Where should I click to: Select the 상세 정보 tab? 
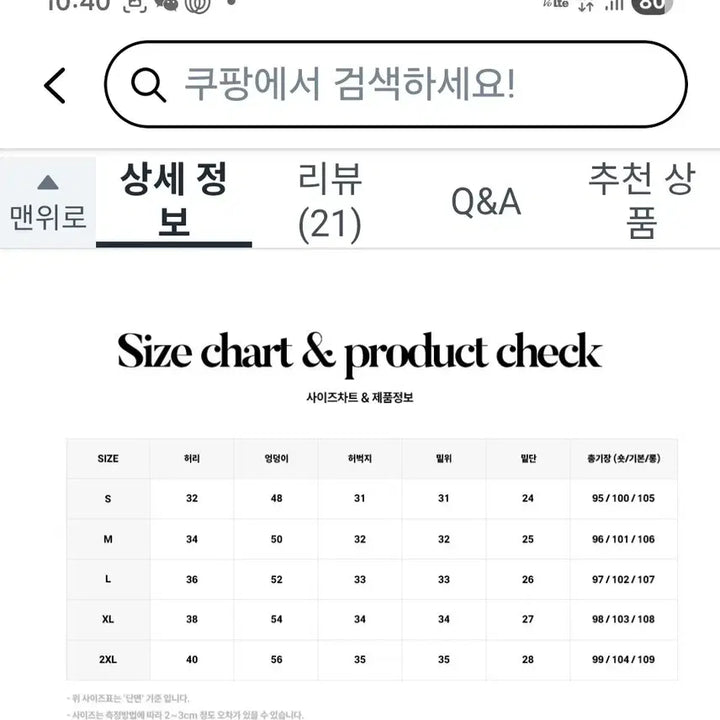coord(174,201)
